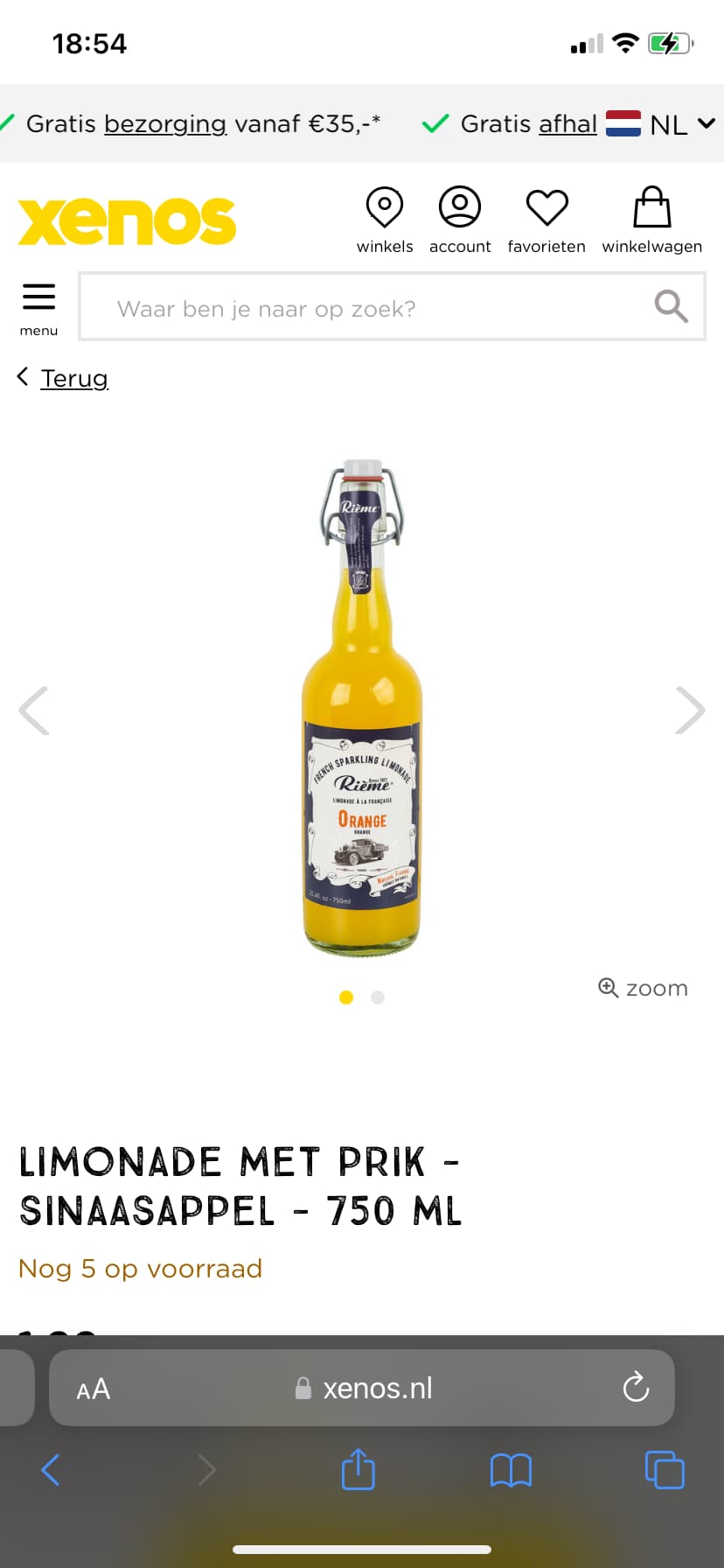Screen dimensions: 724x1568
Task: Reload the page in Safari
Action: (x=636, y=1387)
